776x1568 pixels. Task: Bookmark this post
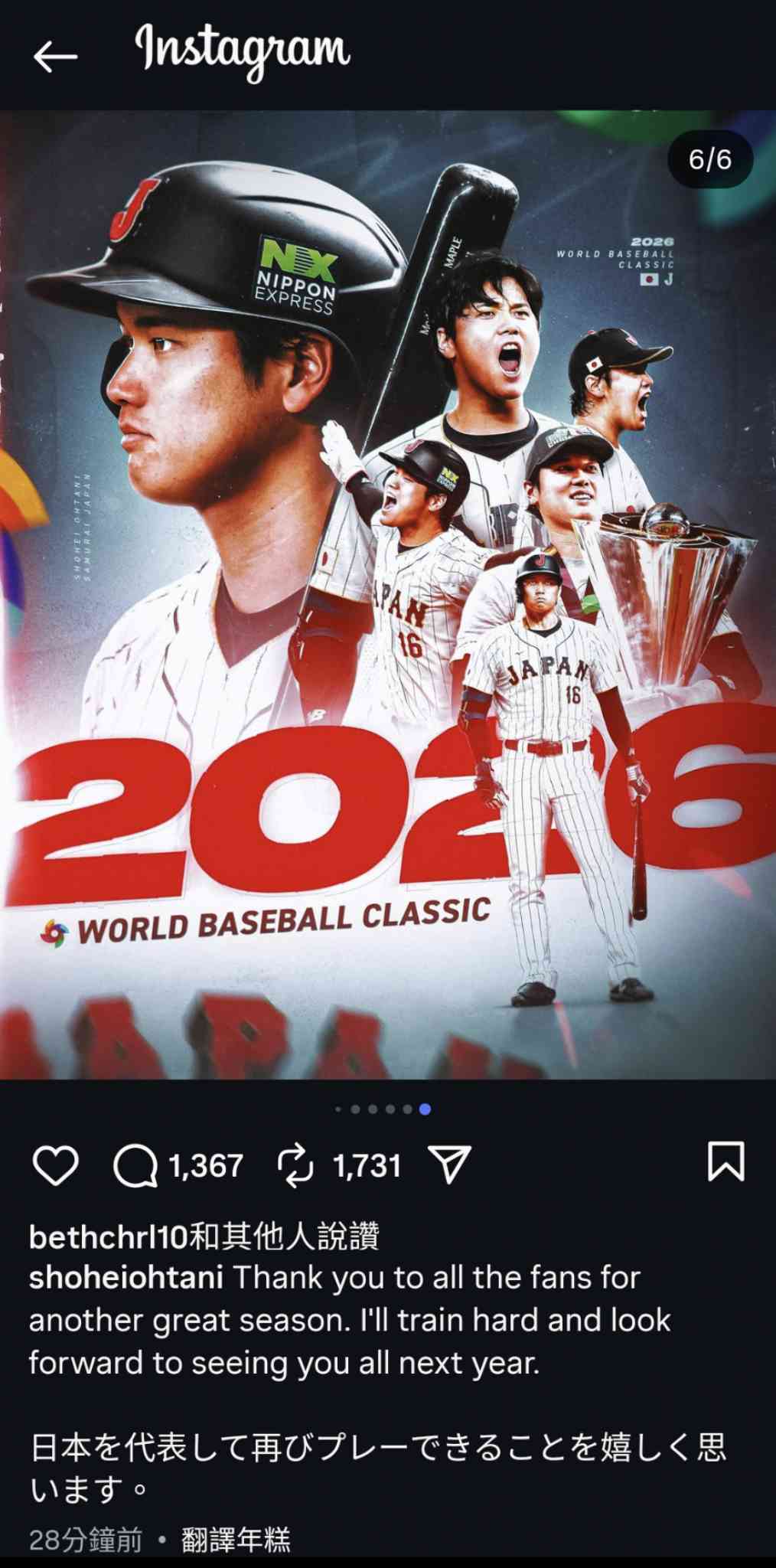click(724, 1161)
